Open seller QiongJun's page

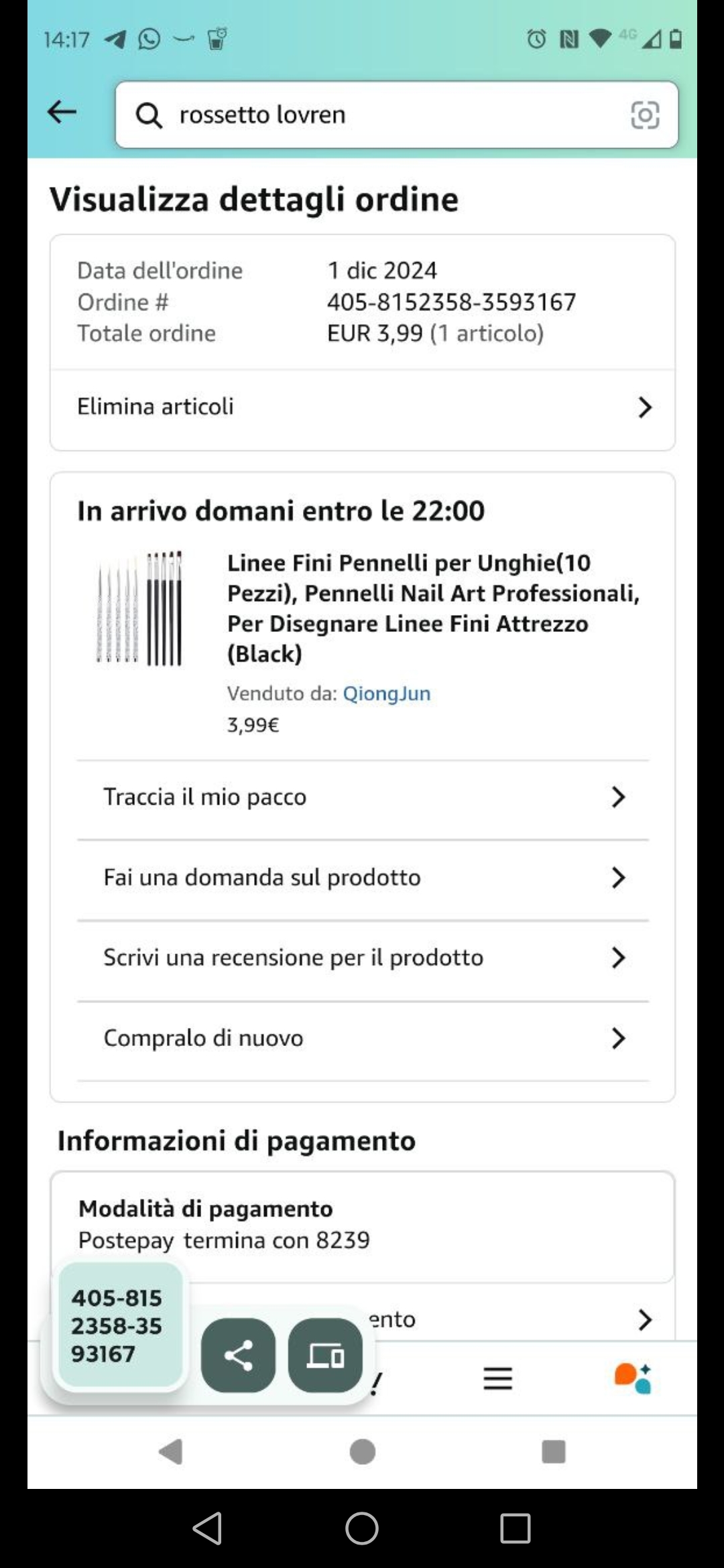tap(387, 694)
